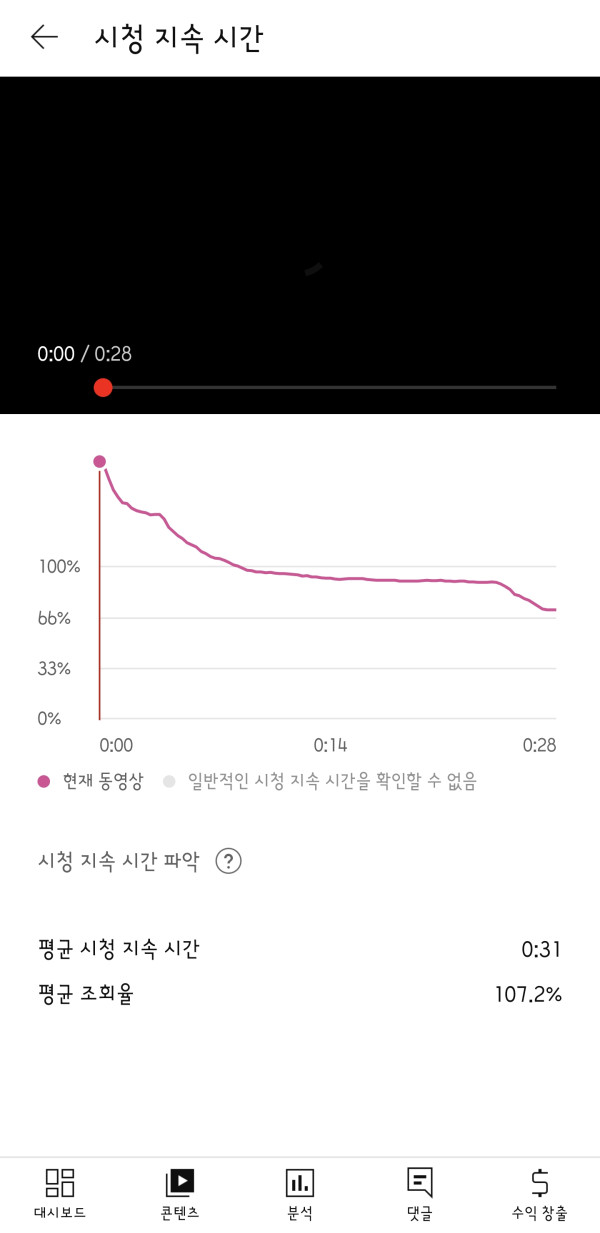600x1233 pixels.
Task: Open the 수익 창출 tab
Action: pos(539,1194)
